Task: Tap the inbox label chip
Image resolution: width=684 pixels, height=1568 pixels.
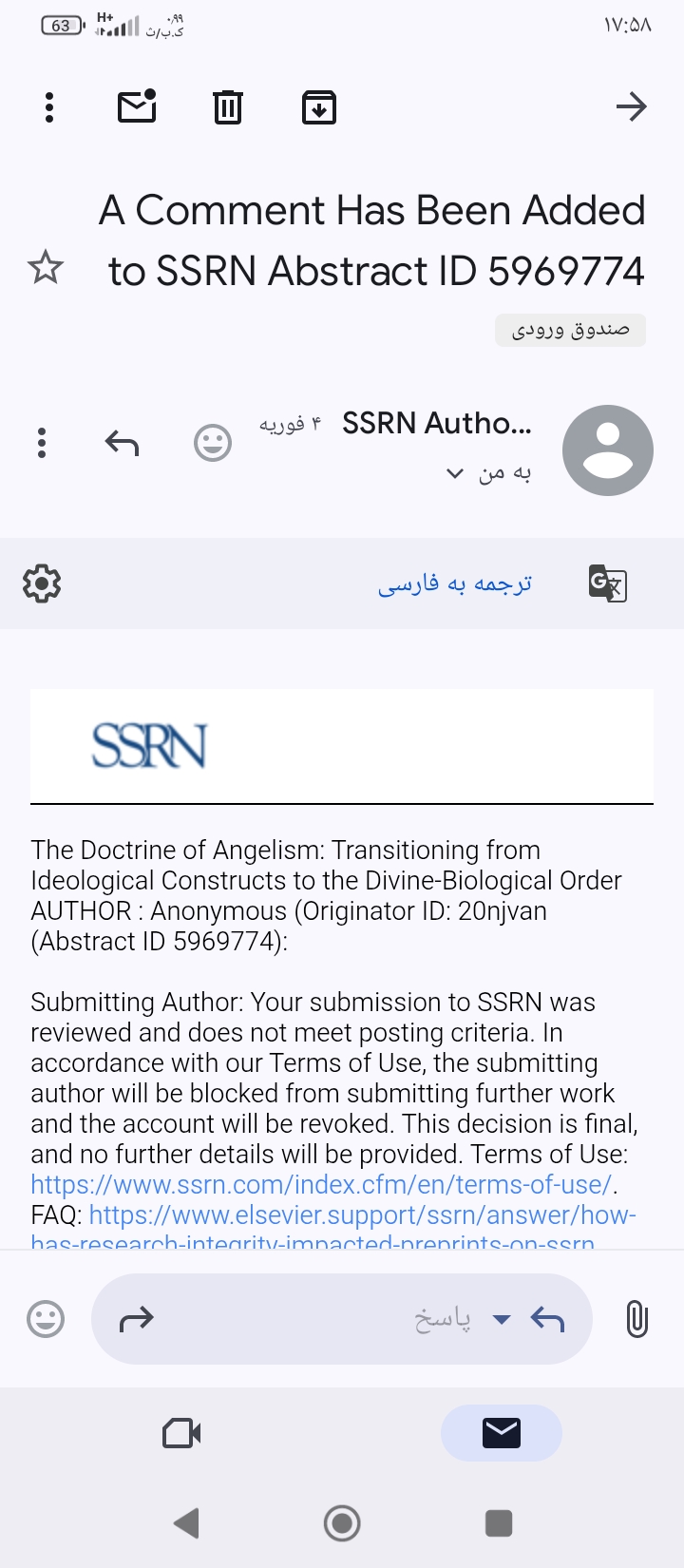Action: (x=570, y=330)
